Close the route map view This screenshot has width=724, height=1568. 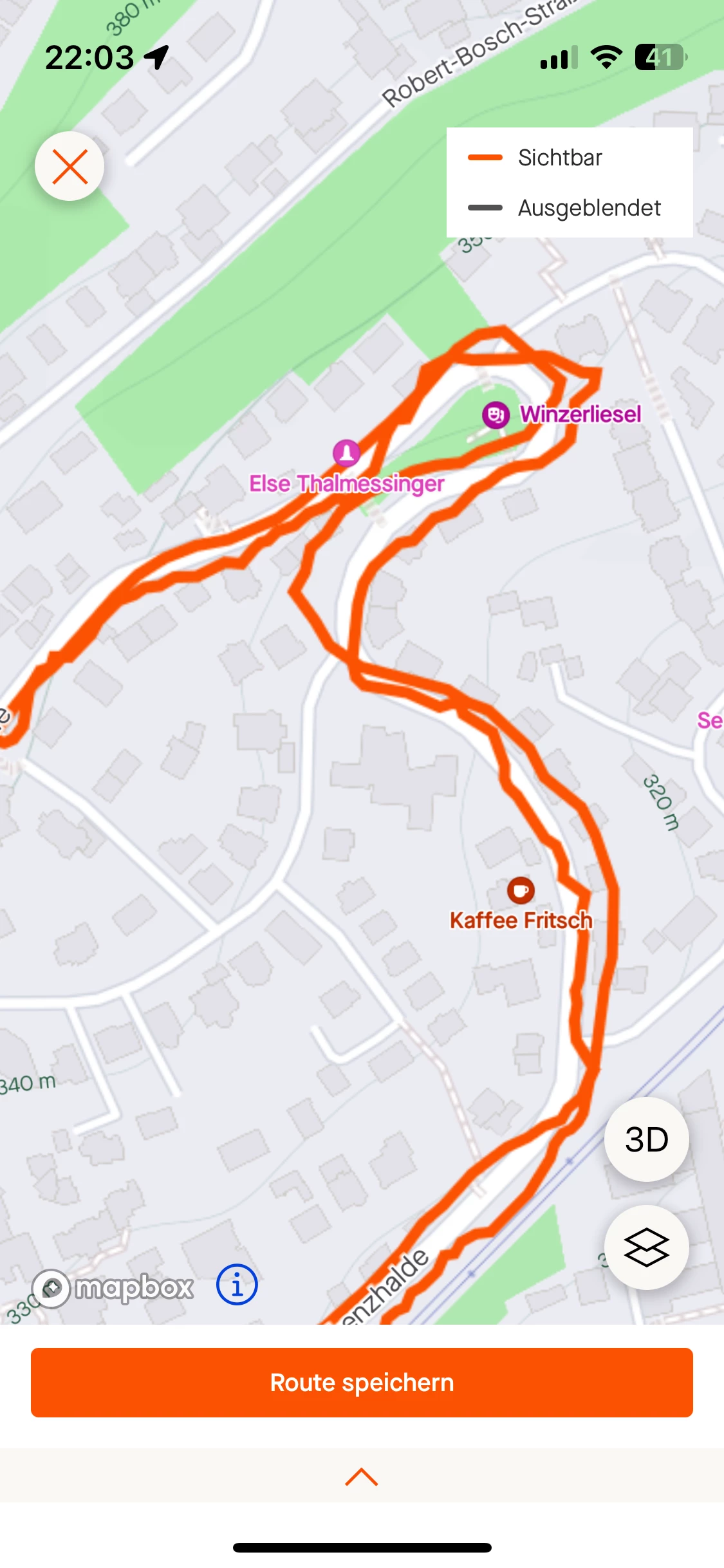click(70, 167)
